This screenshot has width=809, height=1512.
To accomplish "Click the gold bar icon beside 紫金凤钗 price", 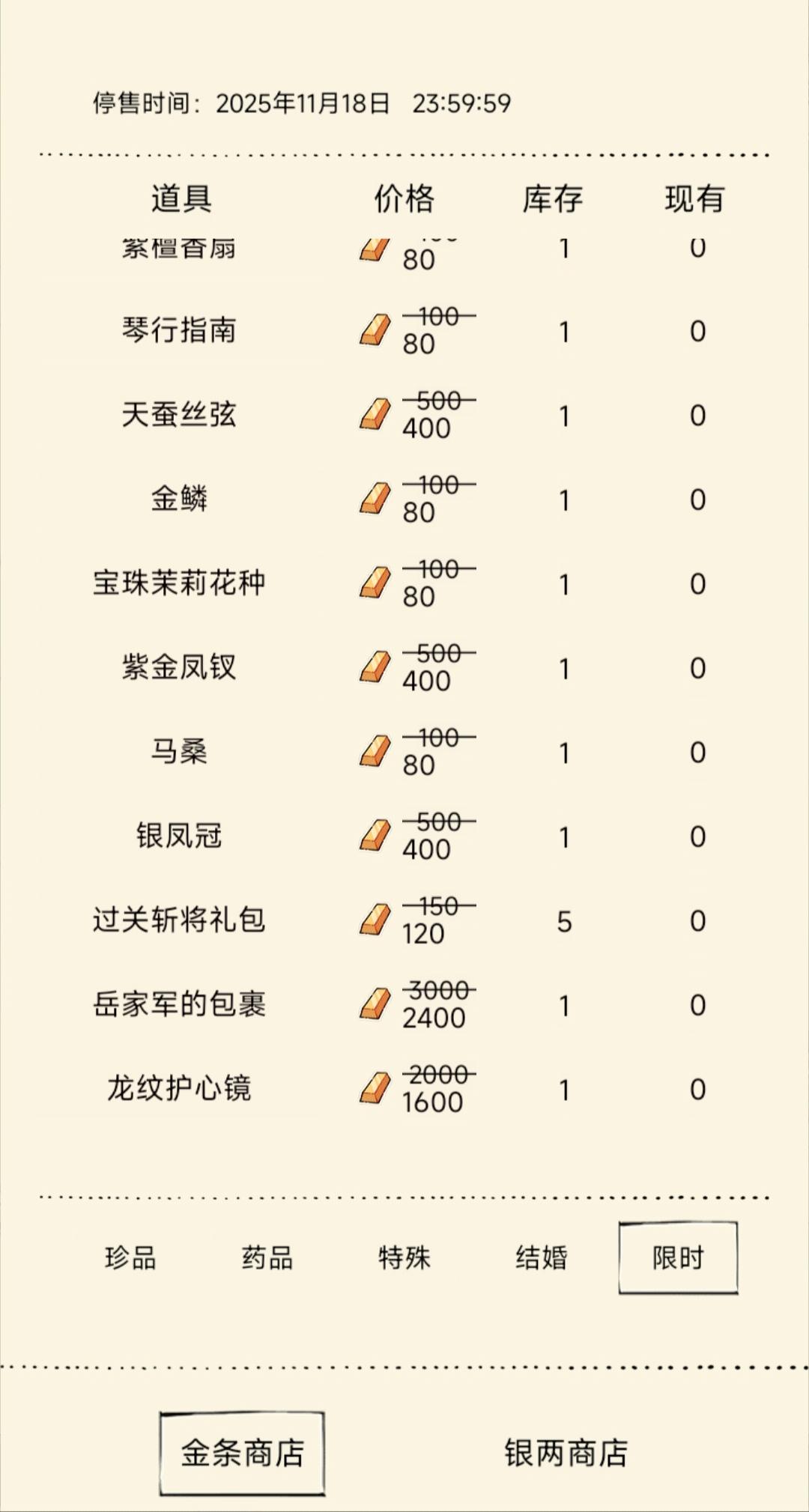I will point(376,670).
